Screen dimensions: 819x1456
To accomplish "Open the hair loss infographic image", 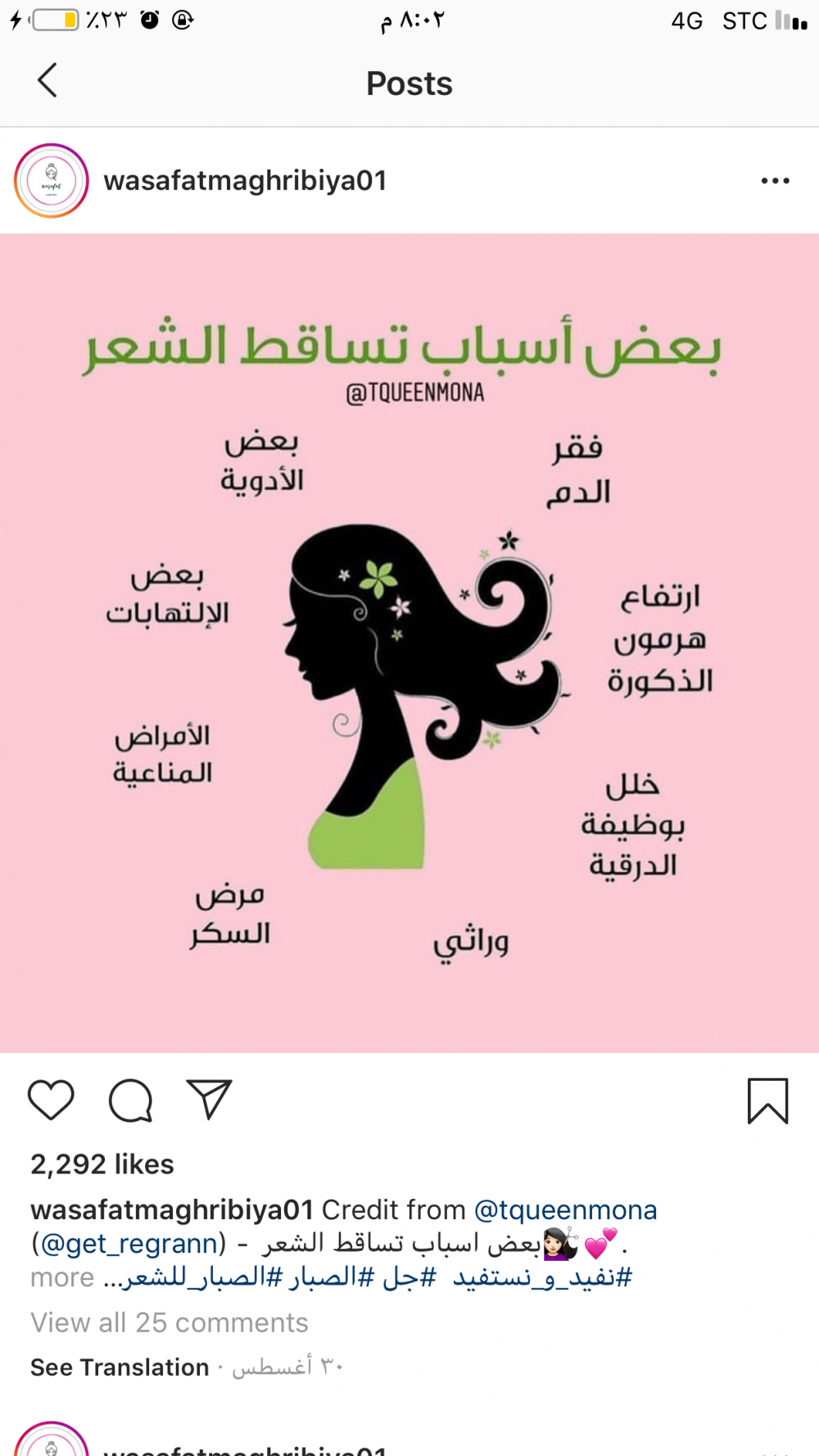I will [409, 643].
